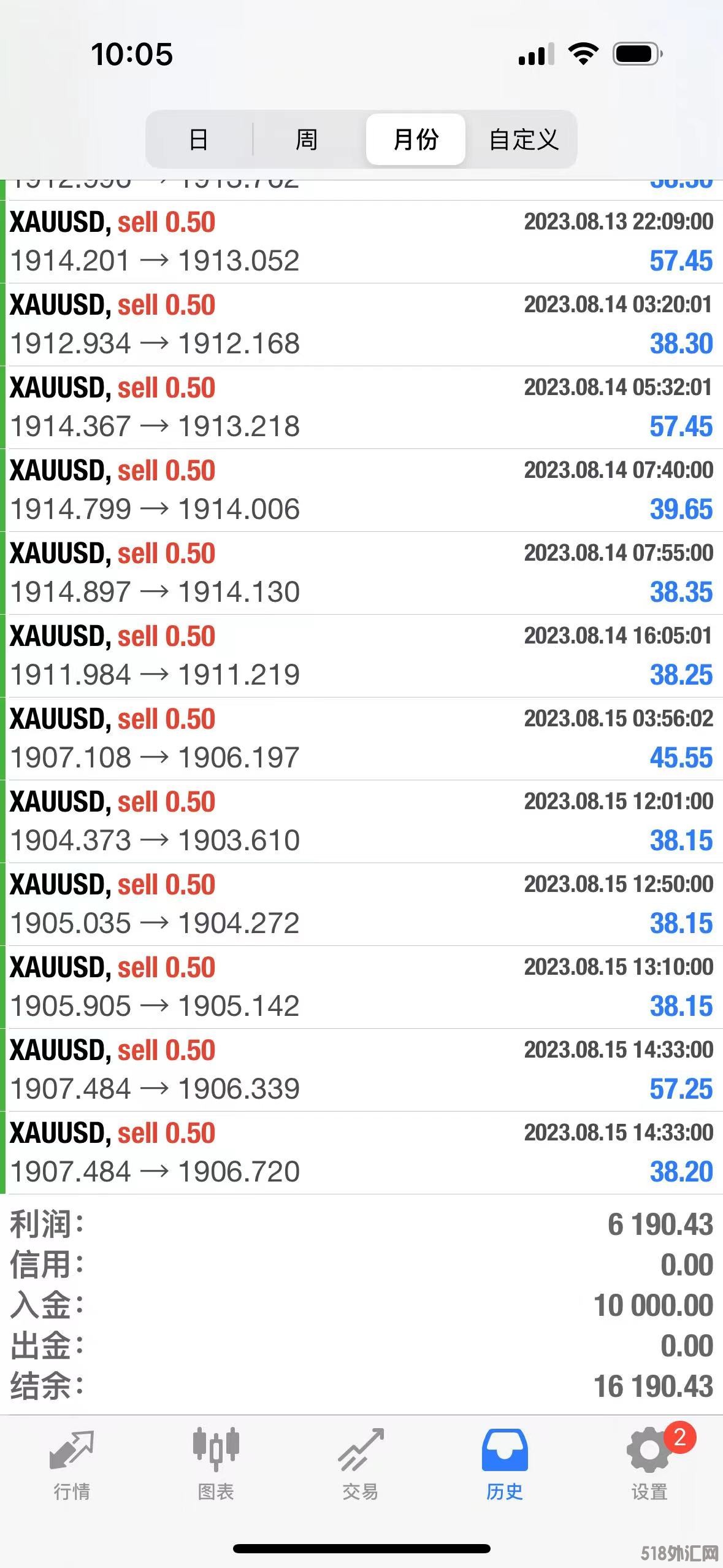Open the 2023.08.15 12:50:00 trade row

click(362, 904)
